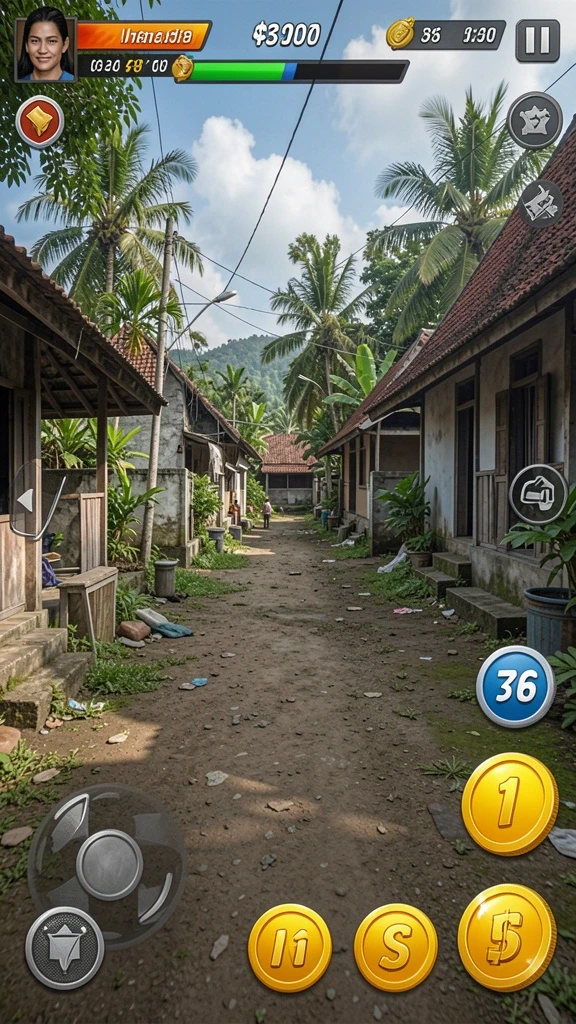This screenshot has width=576, height=1024.
Task: Tap the blue 36 button
Action: (515, 686)
